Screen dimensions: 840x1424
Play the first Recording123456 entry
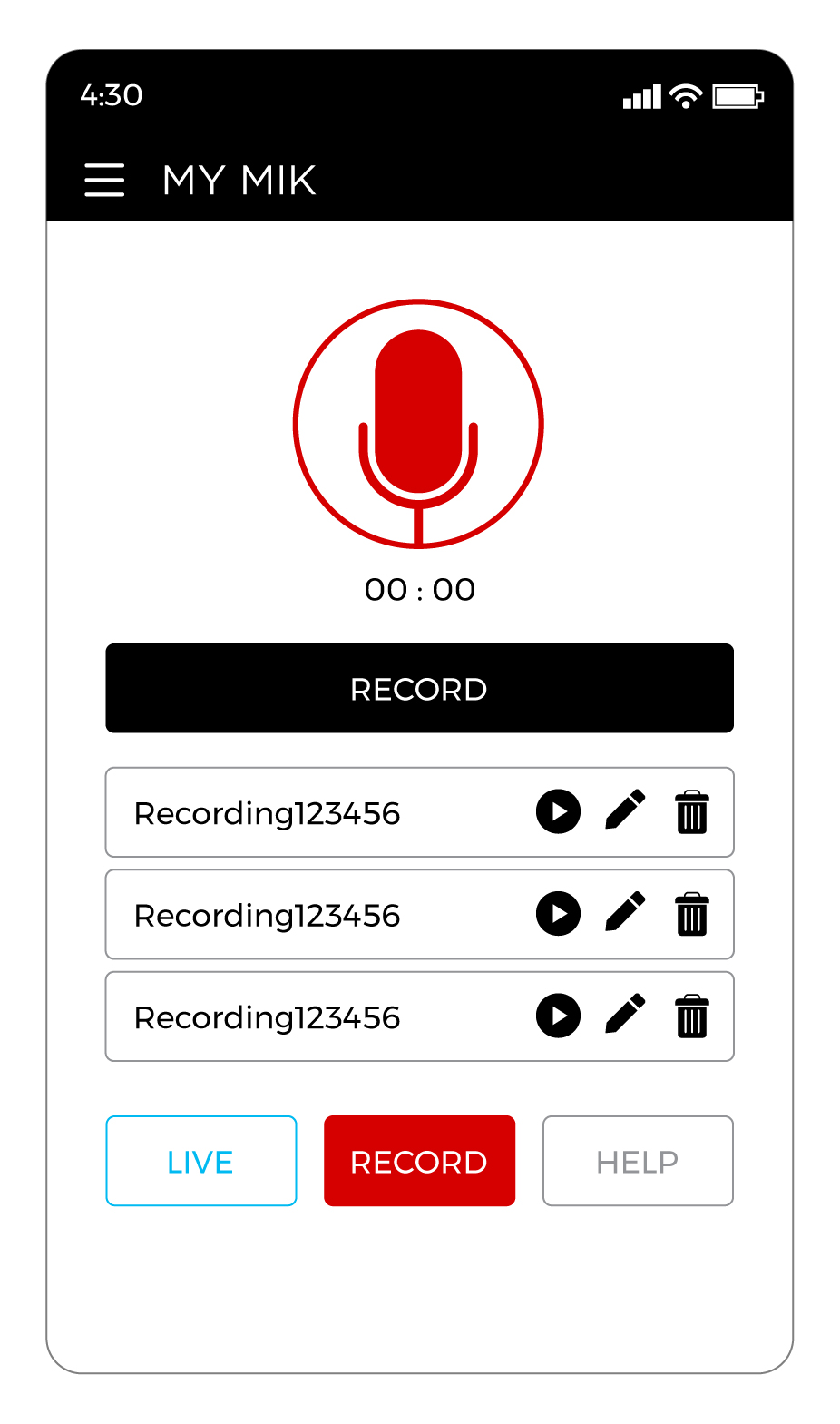click(558, 812)
